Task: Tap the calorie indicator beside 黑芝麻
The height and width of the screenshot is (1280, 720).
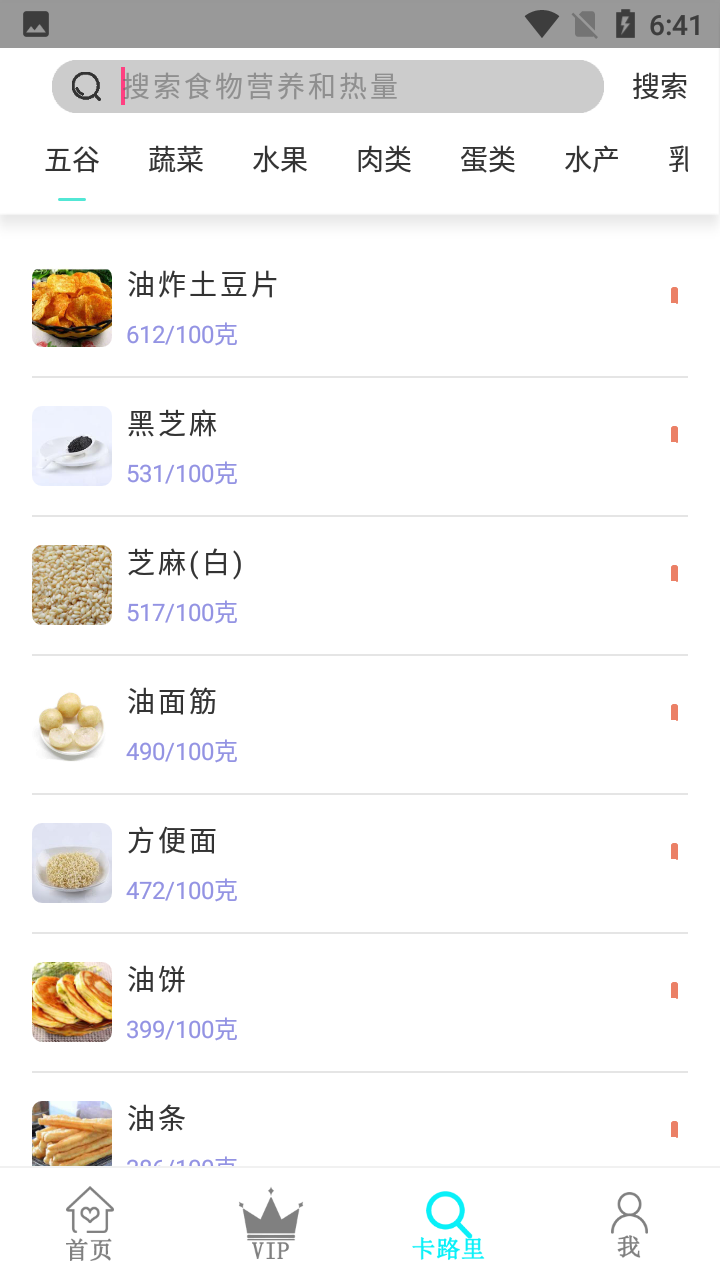Action: tap(675, 434)
